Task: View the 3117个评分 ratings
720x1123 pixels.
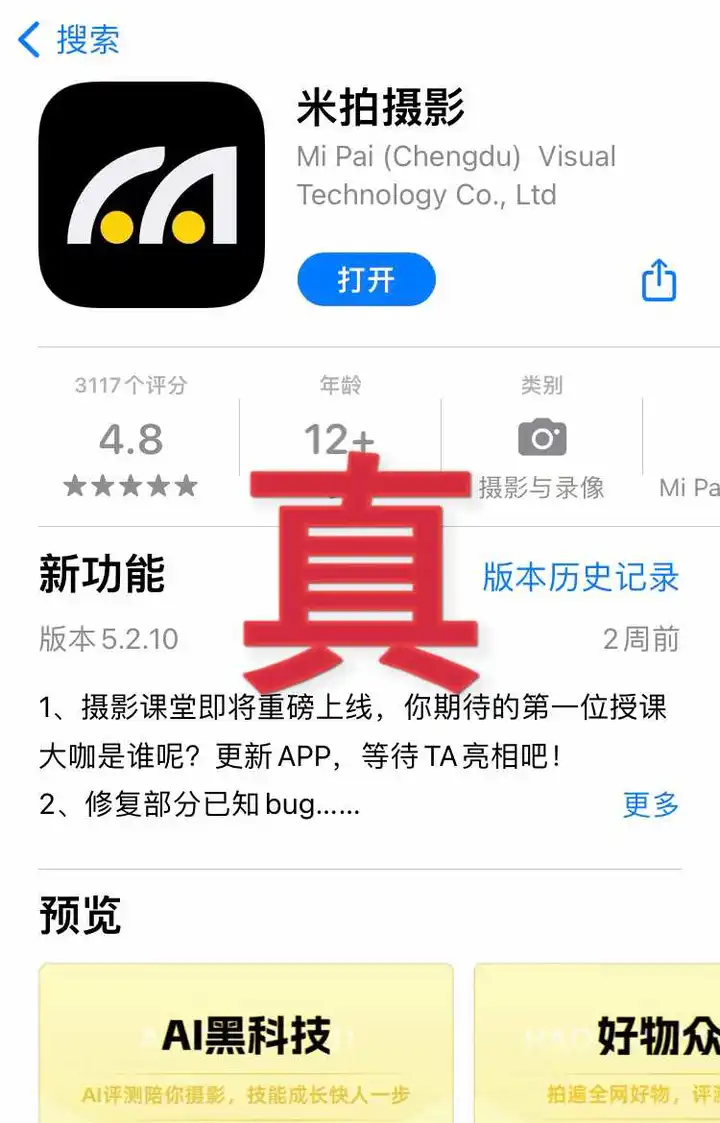Action: click(131, 439)
